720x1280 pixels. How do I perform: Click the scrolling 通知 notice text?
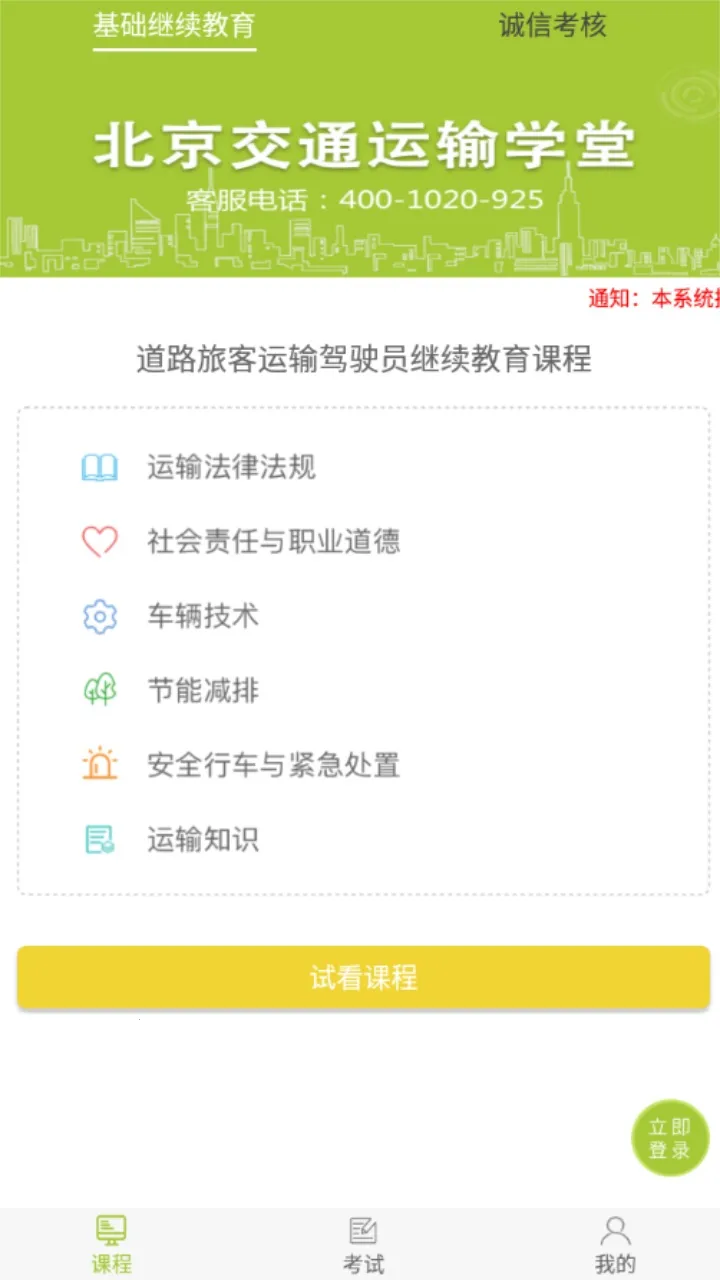[x=650, y=300]
